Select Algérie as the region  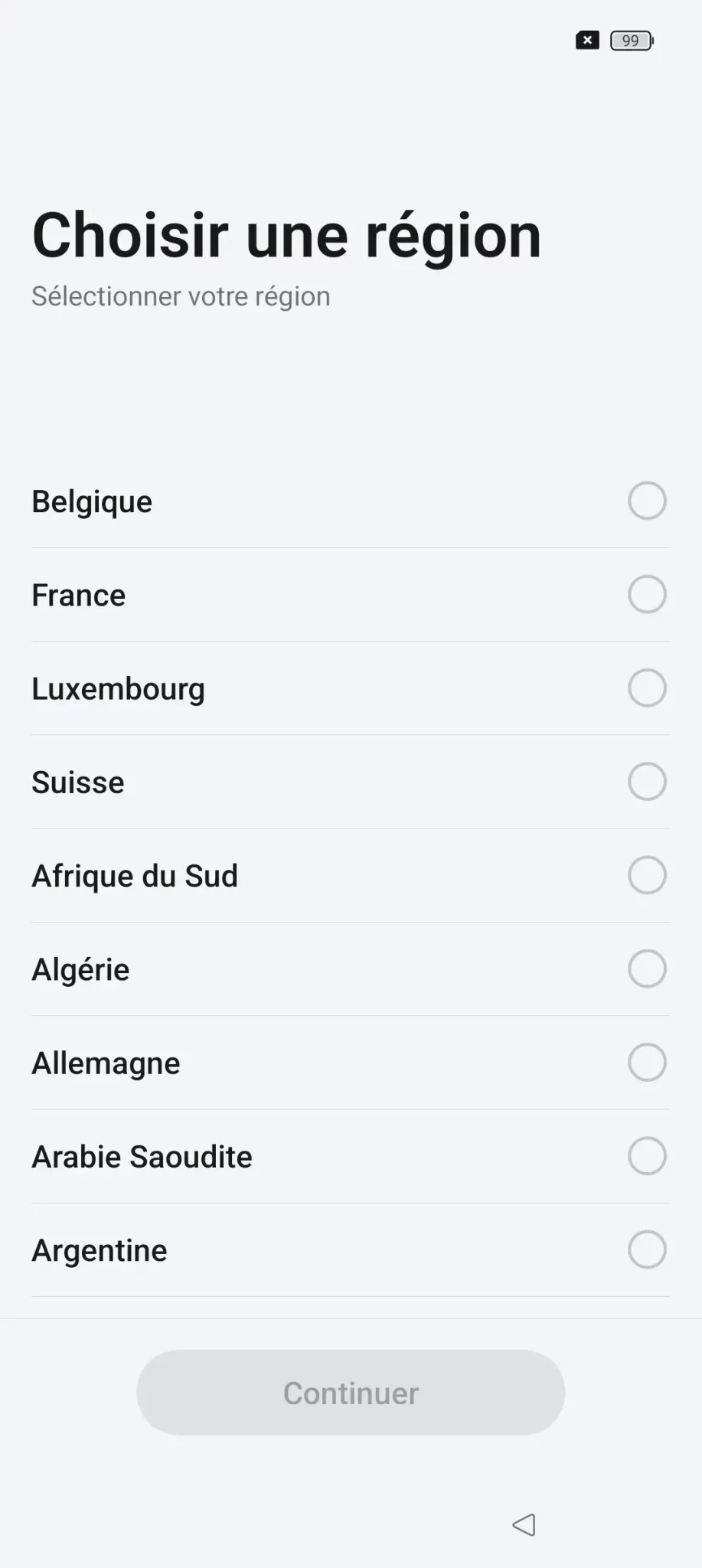(351, 969)
